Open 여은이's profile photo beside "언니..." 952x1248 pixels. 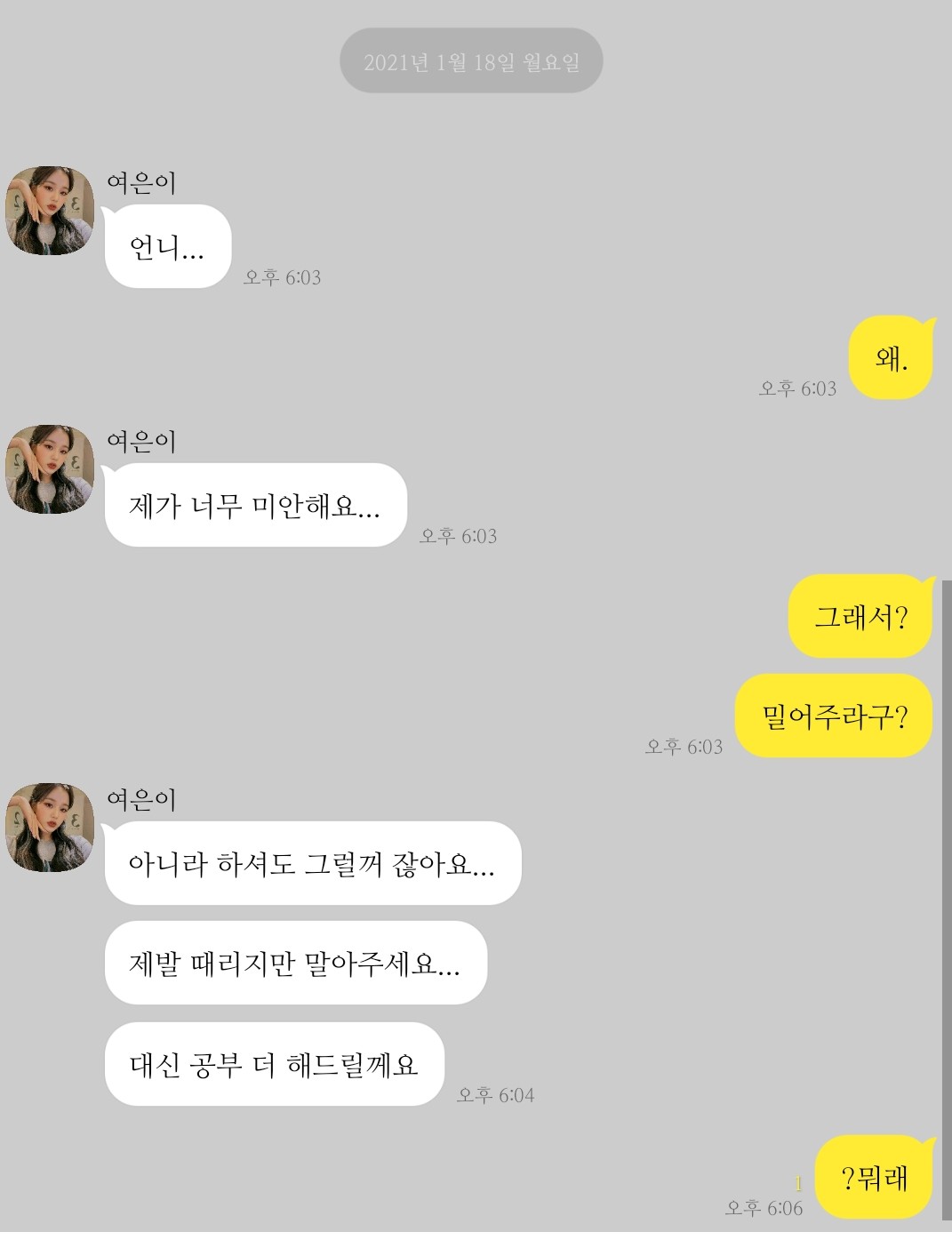[50, 211]
